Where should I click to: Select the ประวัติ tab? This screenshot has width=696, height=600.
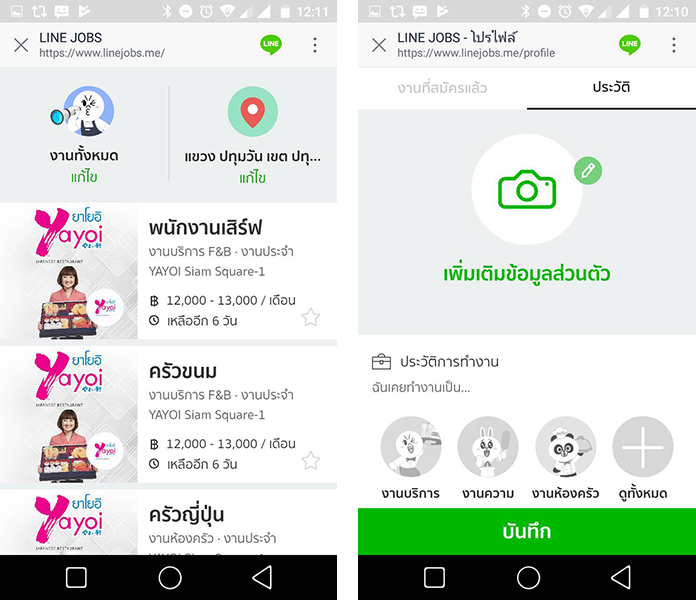coord(611,88)
